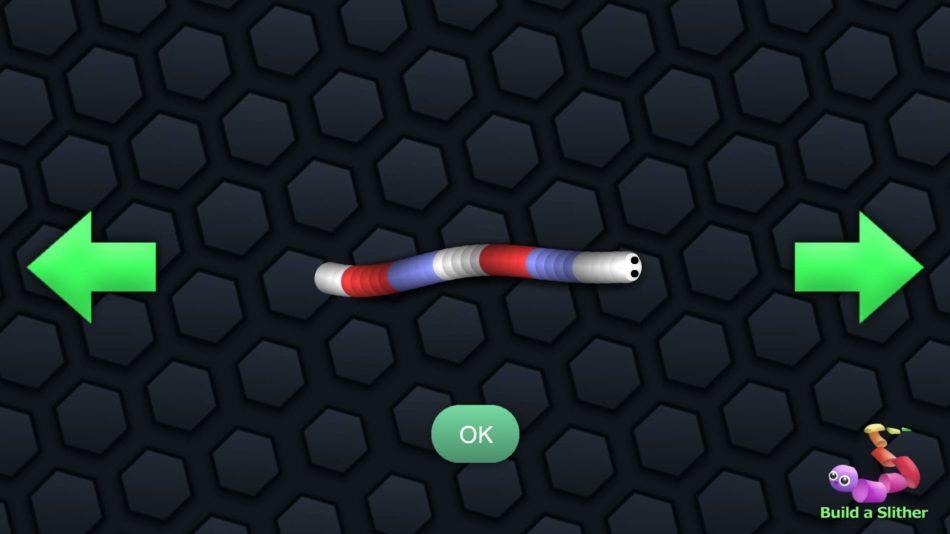Show the next skin with the right arrow

(858, 267)
